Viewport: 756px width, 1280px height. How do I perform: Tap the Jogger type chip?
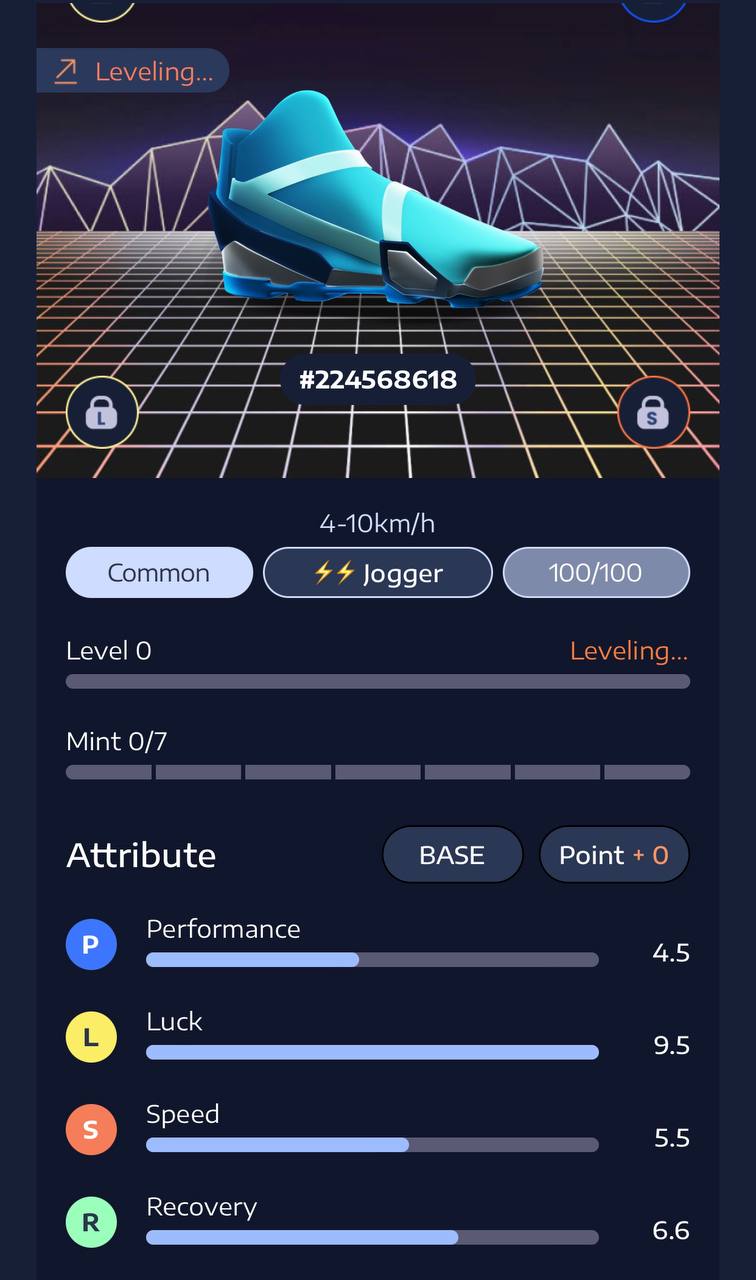coord(378,573)
